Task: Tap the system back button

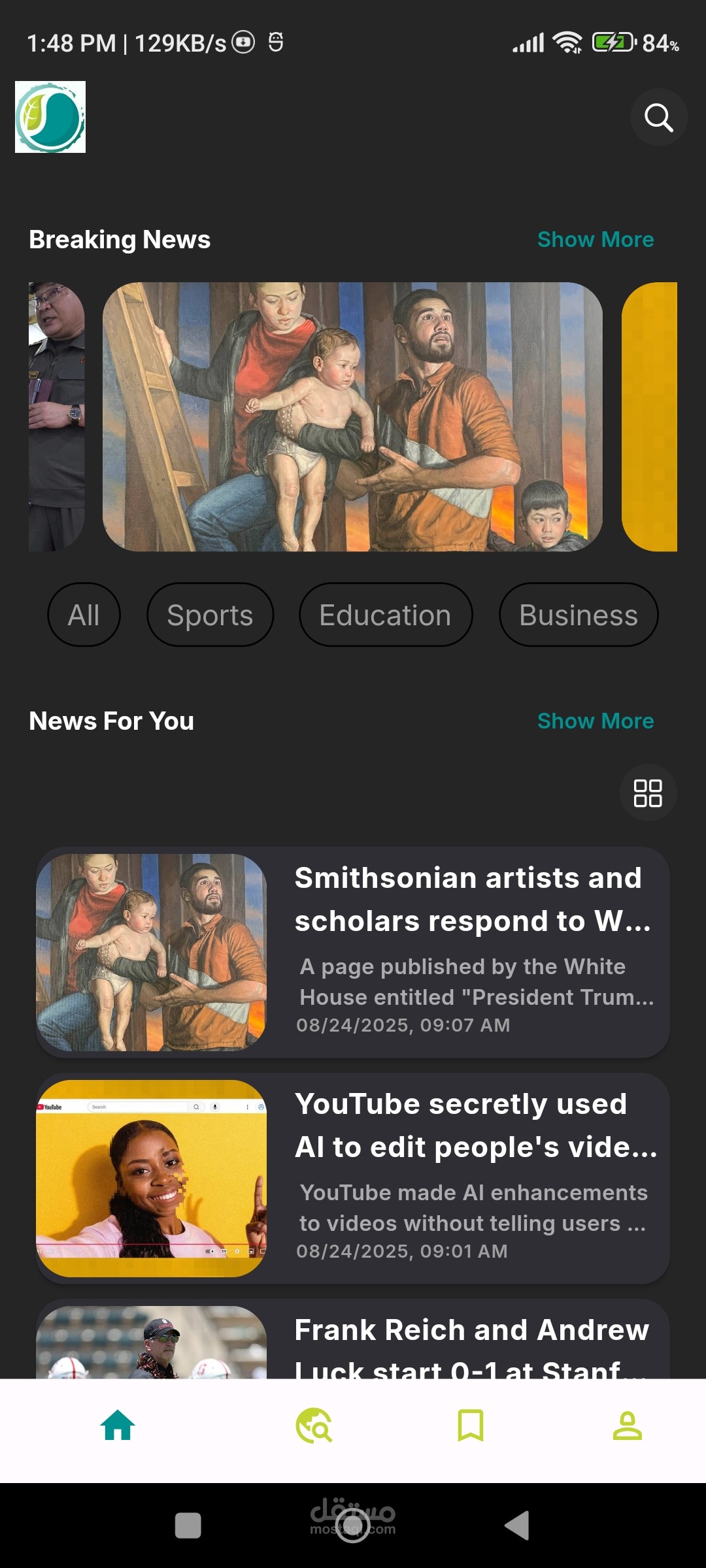Action: pyautogui.click(x=516, y=1526)
